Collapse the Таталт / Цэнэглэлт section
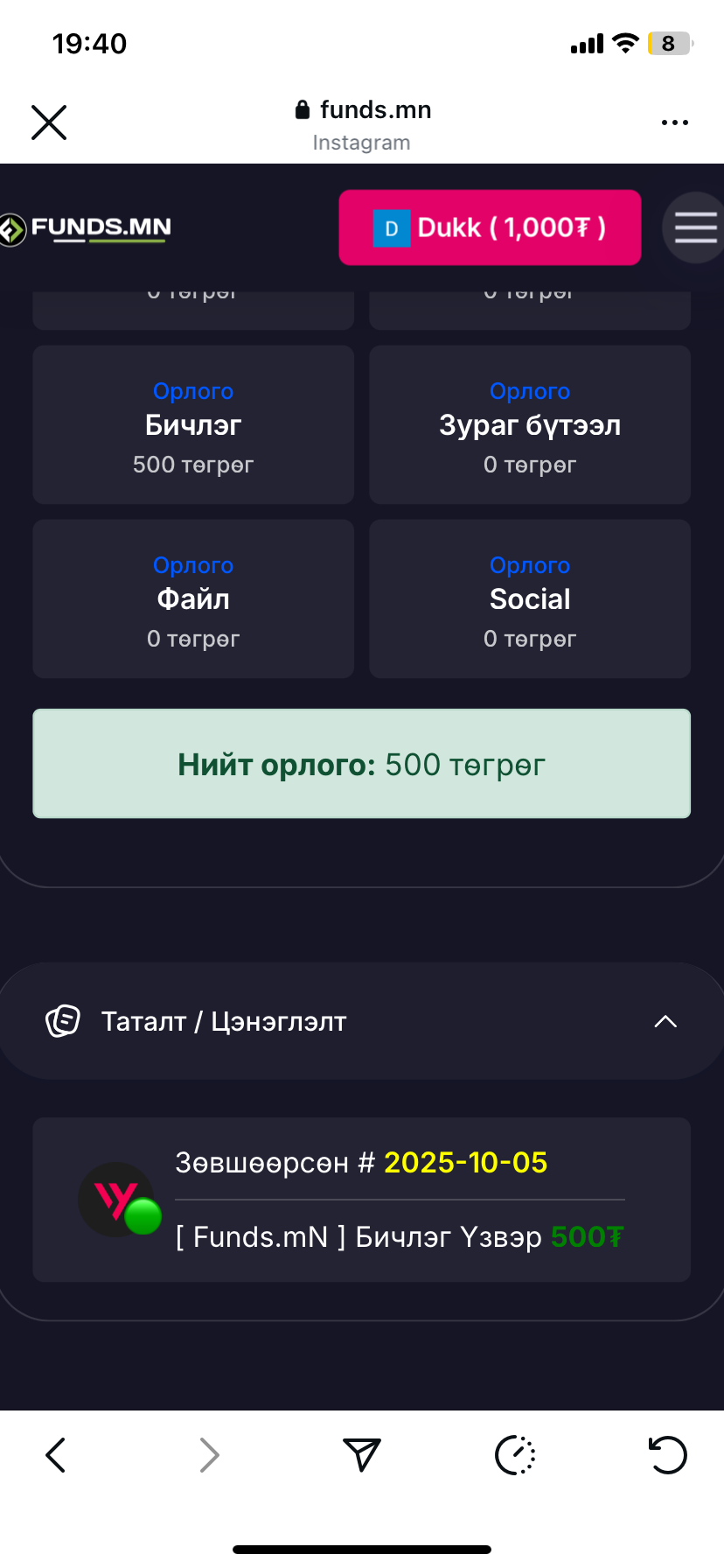This screenshot has height=1568, width=724. pos(665,1021)
